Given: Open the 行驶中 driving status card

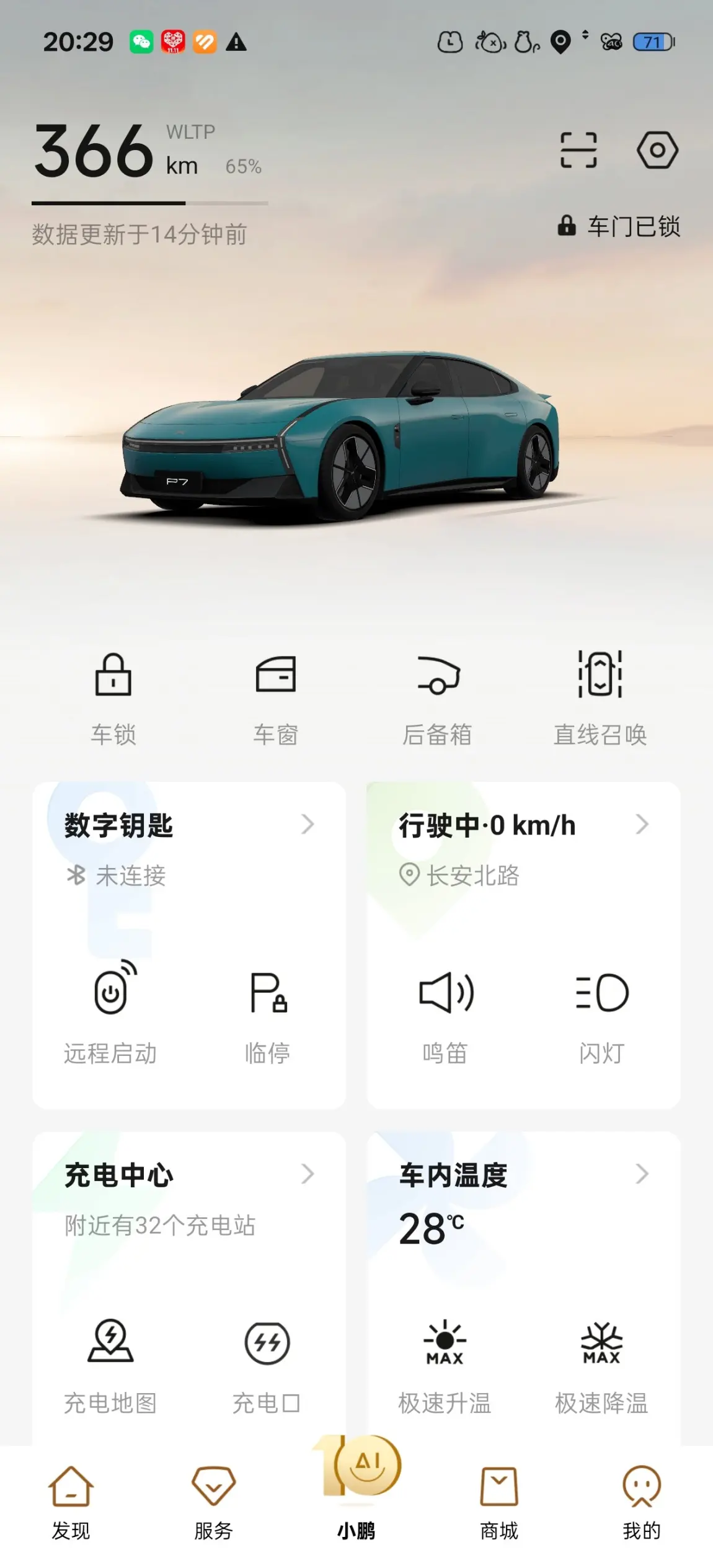Looking at the screenshot, I should pos(523,826).
